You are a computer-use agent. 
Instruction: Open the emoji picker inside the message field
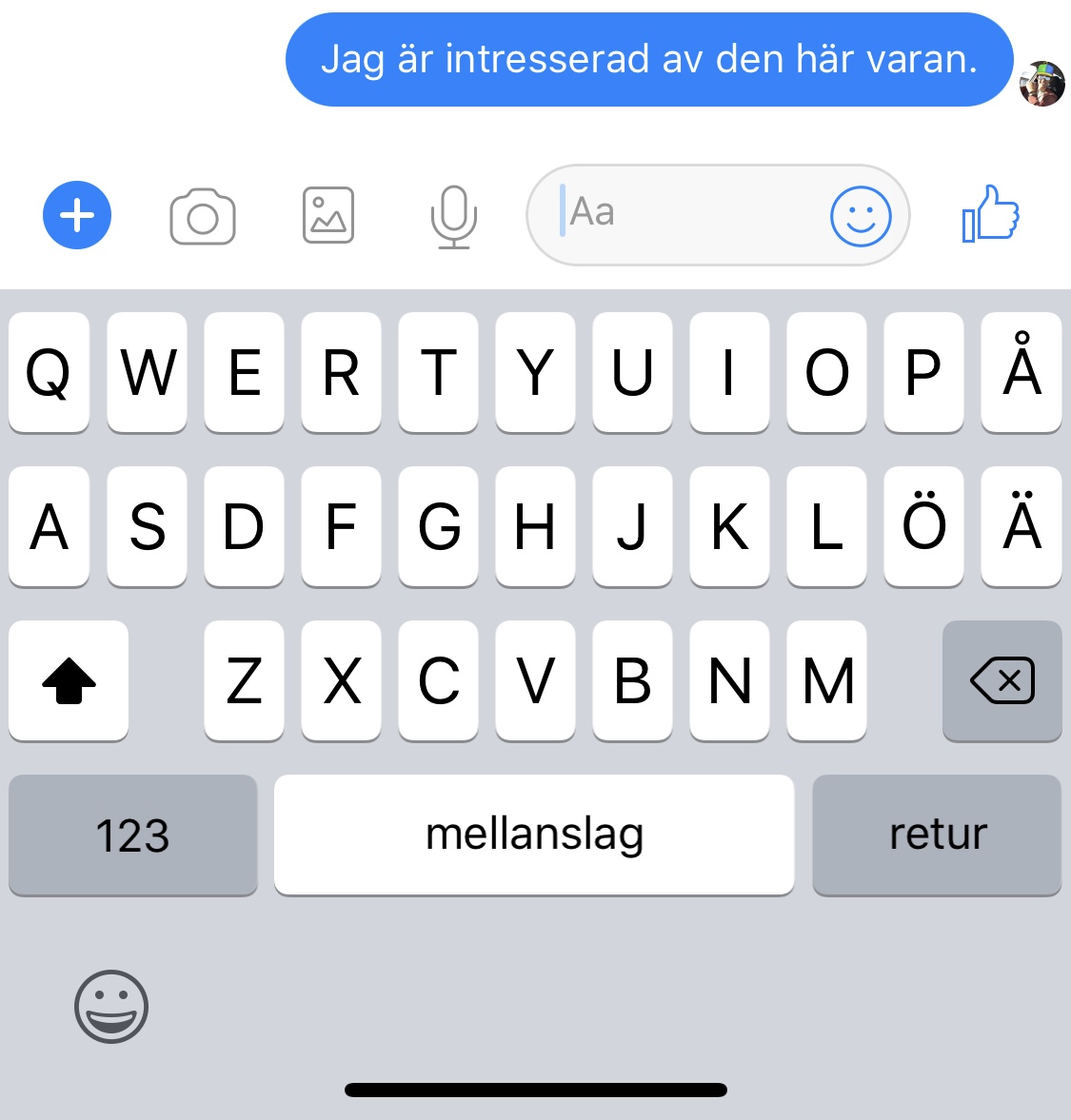[860, 215]
